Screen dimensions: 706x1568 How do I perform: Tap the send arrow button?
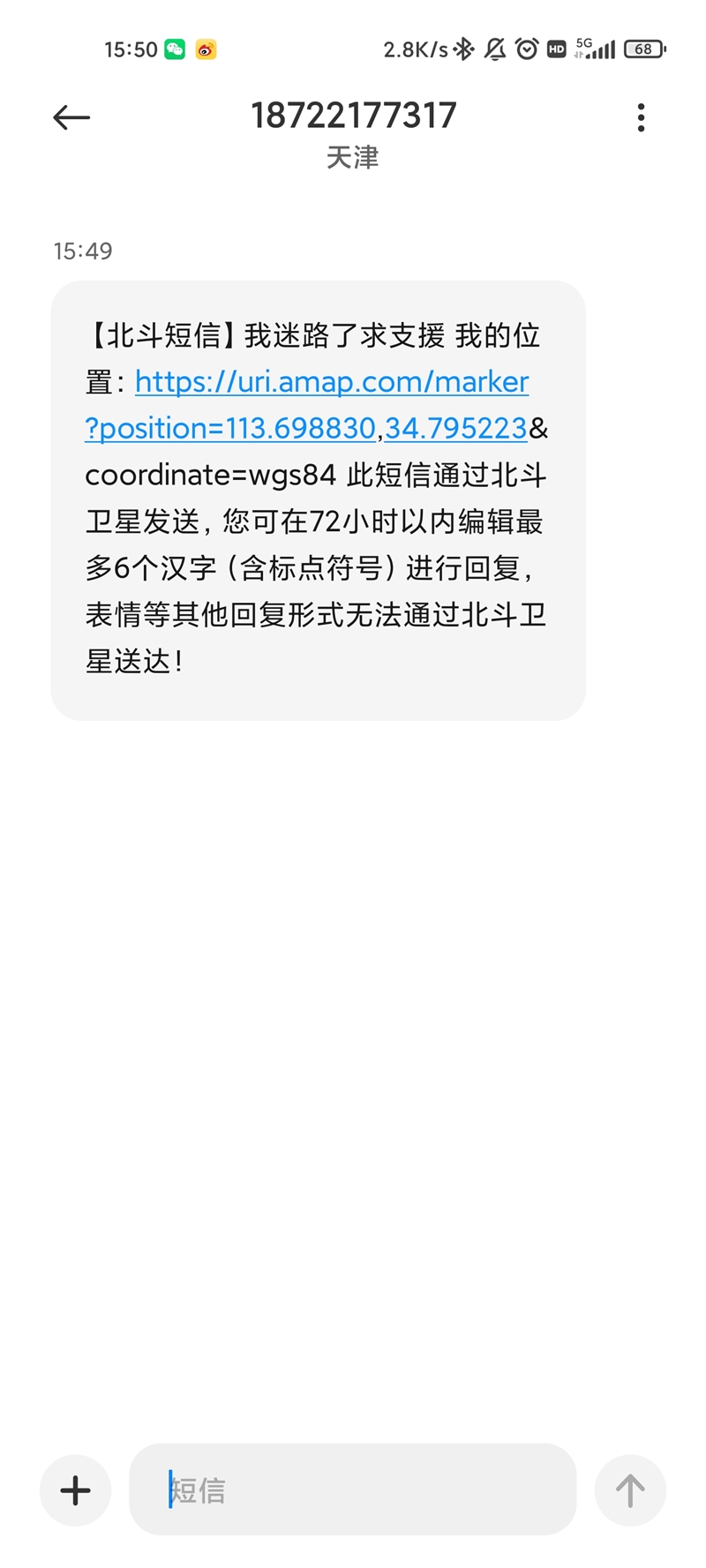[x=630, y=1489]
